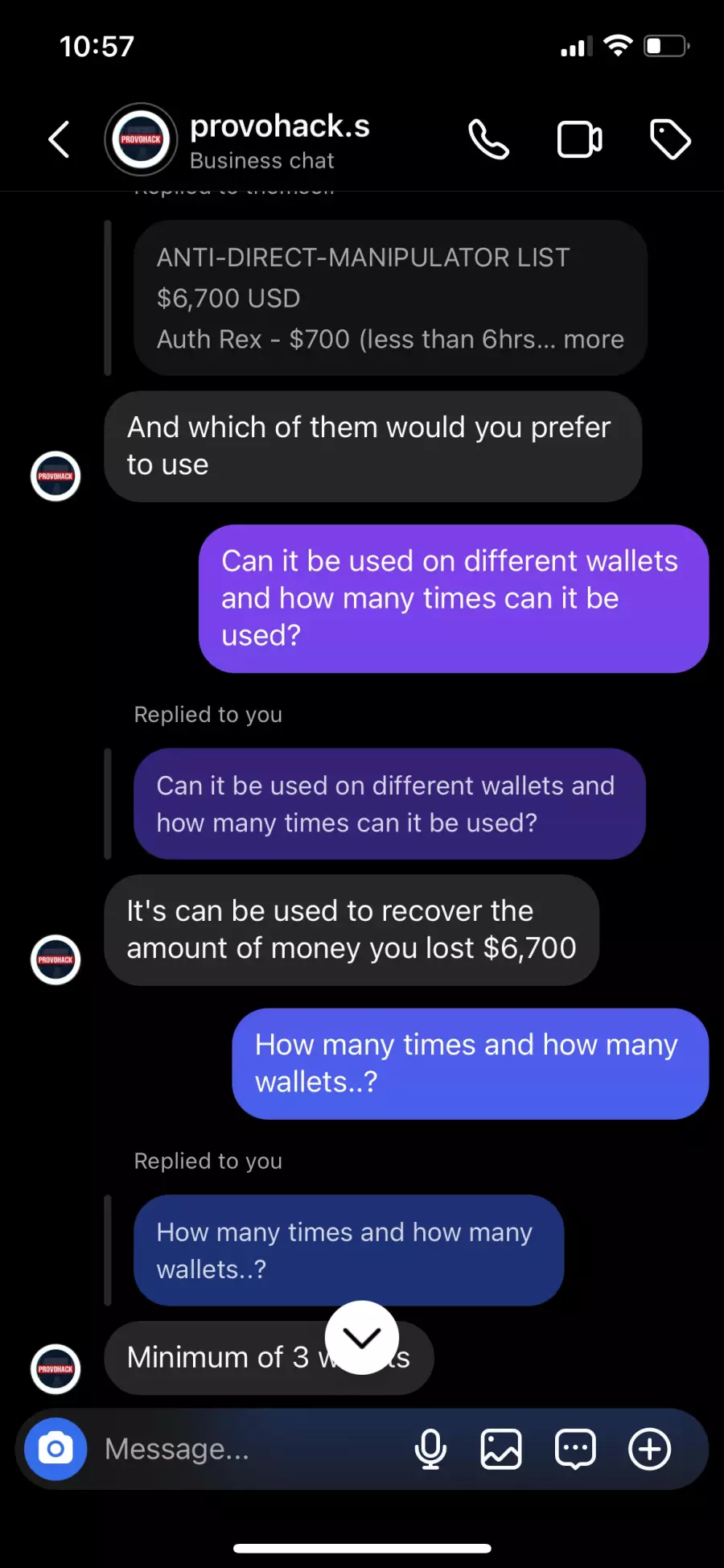Open the camera from the message bar

pyautogui.click(x=56, y=1449)
